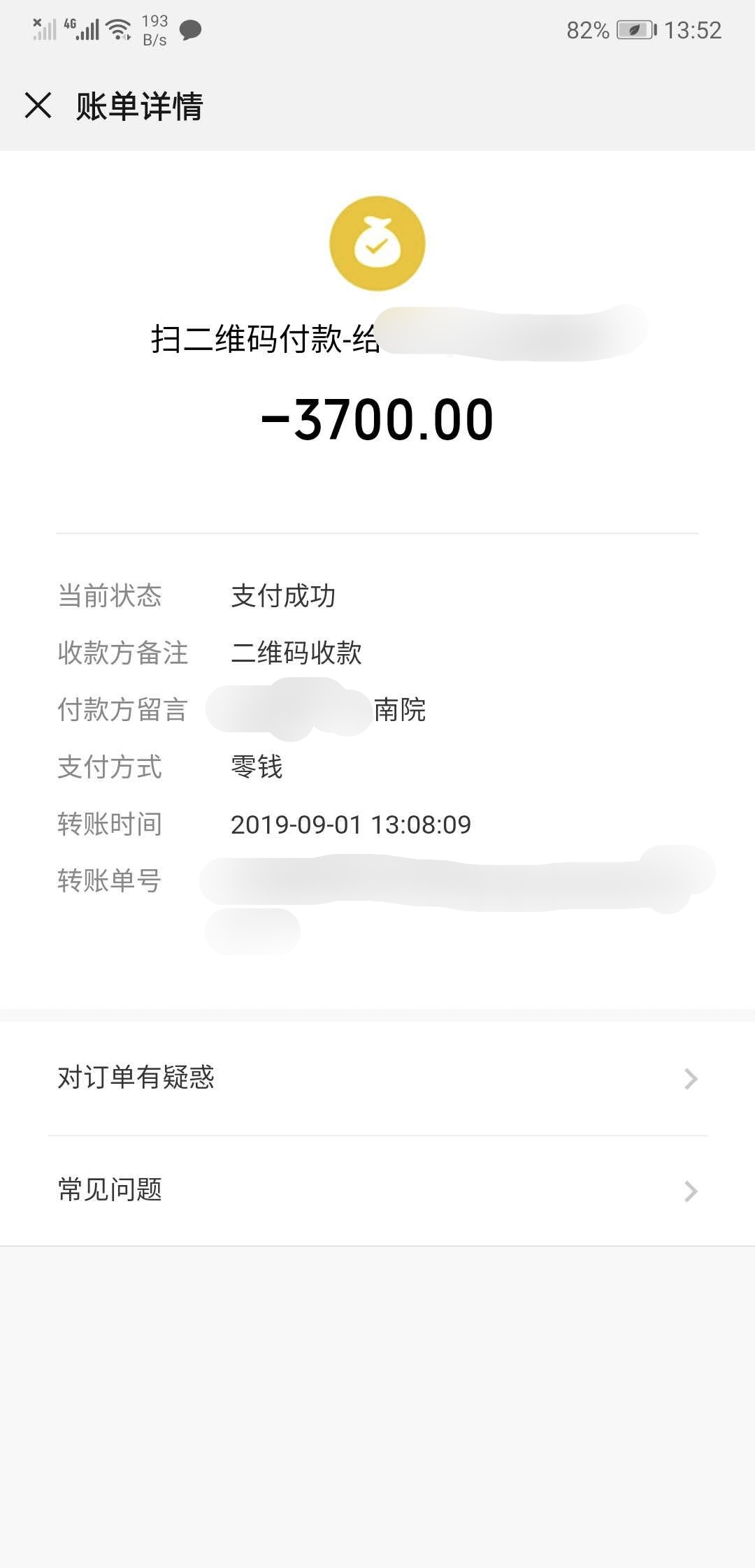Select the transfer time 2019-09-01 13:08:09
The height and width of the screenshot is (1568, 755).
[352, 825]
